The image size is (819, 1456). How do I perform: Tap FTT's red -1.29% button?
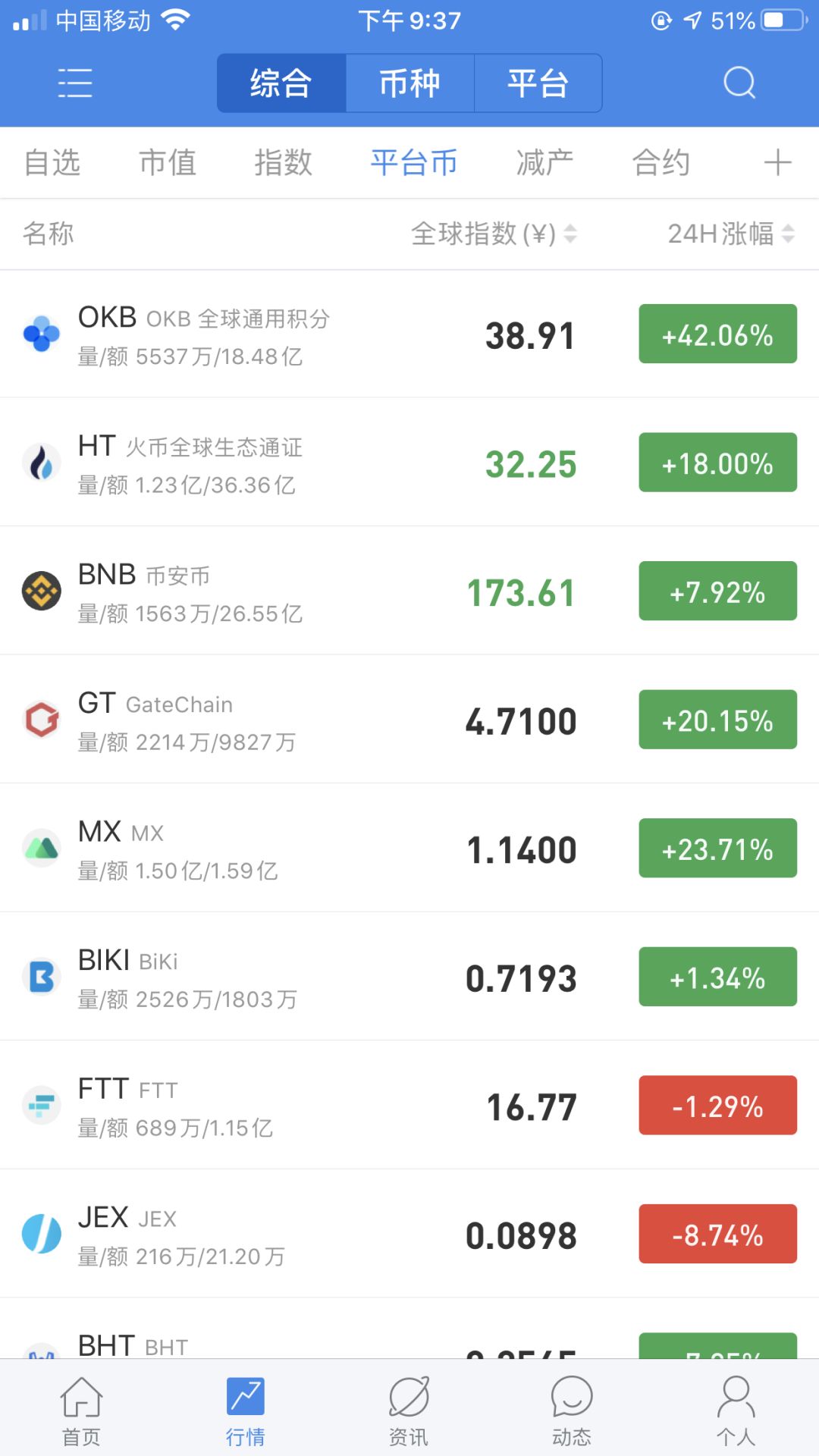click(717, 1106)
